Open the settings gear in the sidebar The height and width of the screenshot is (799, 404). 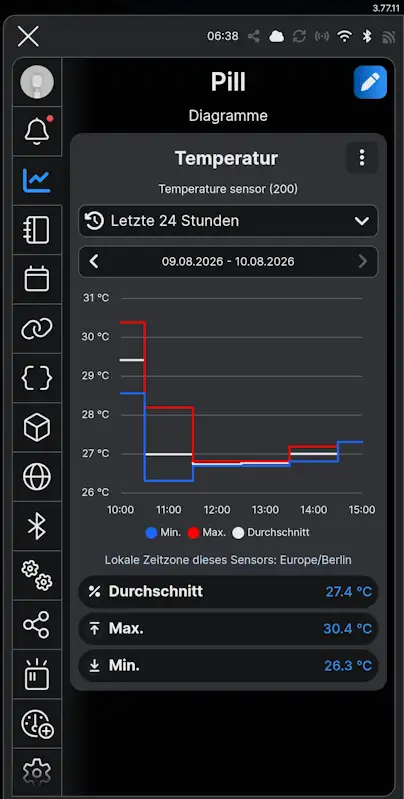37,774
